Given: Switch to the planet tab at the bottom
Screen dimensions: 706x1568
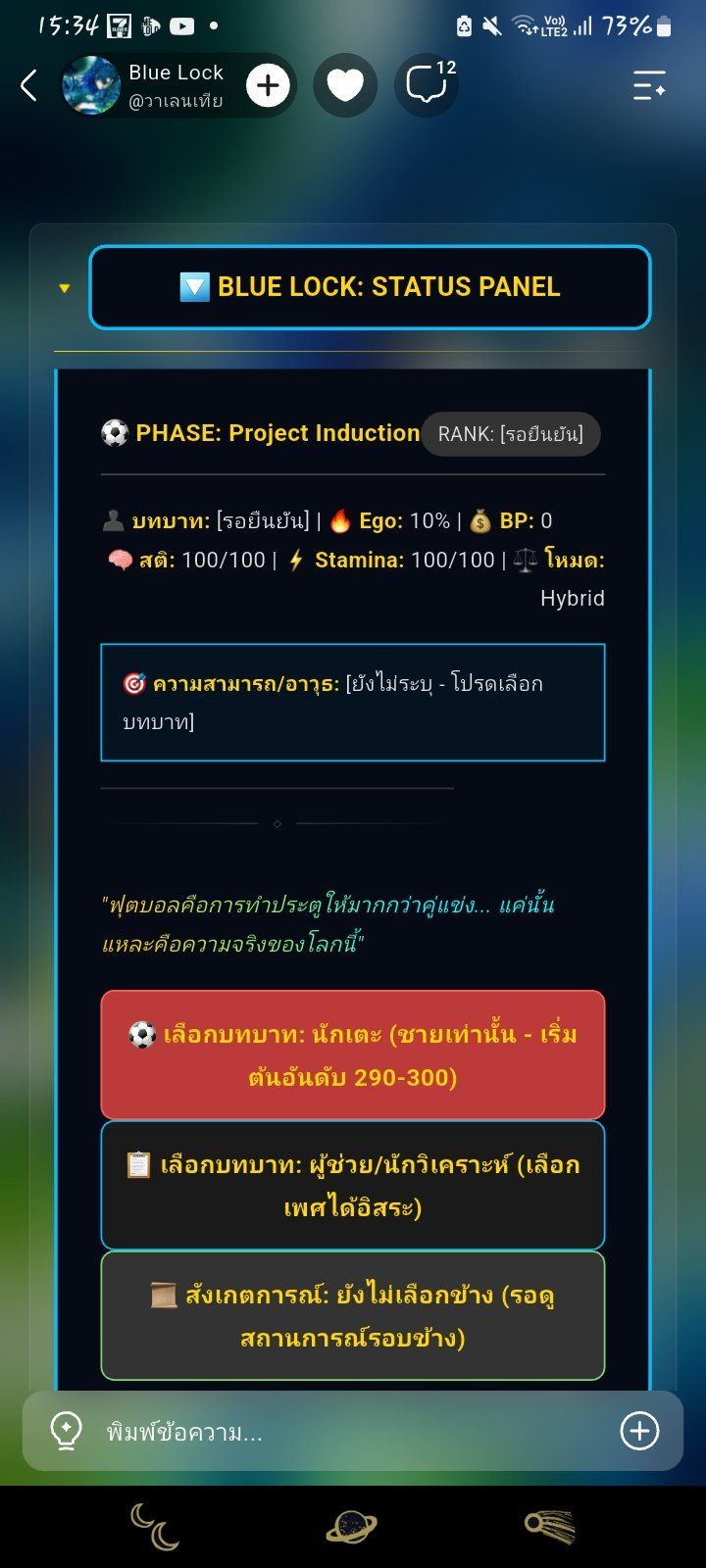Looking at the screenshot, I should 351,1527.
